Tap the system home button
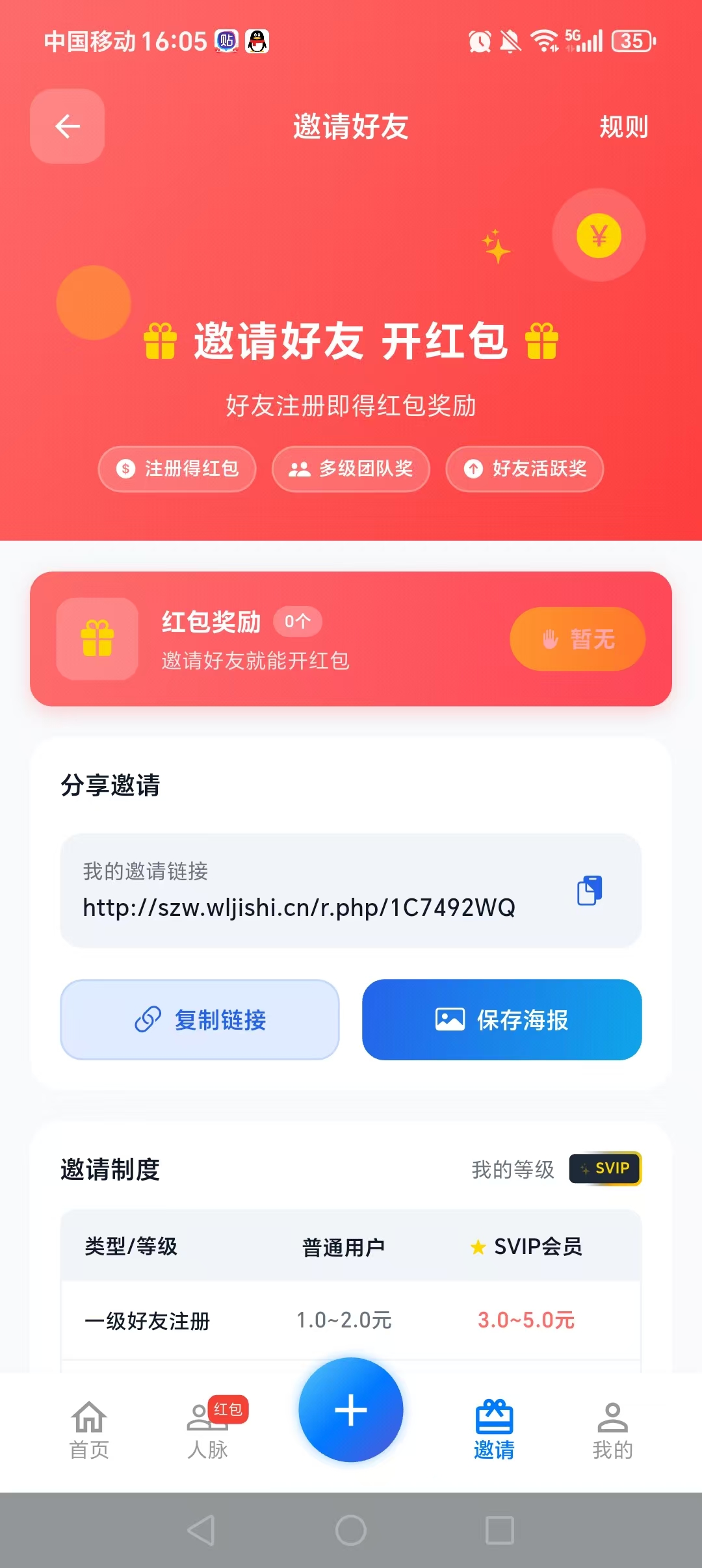 click(x=351, y=1530)
